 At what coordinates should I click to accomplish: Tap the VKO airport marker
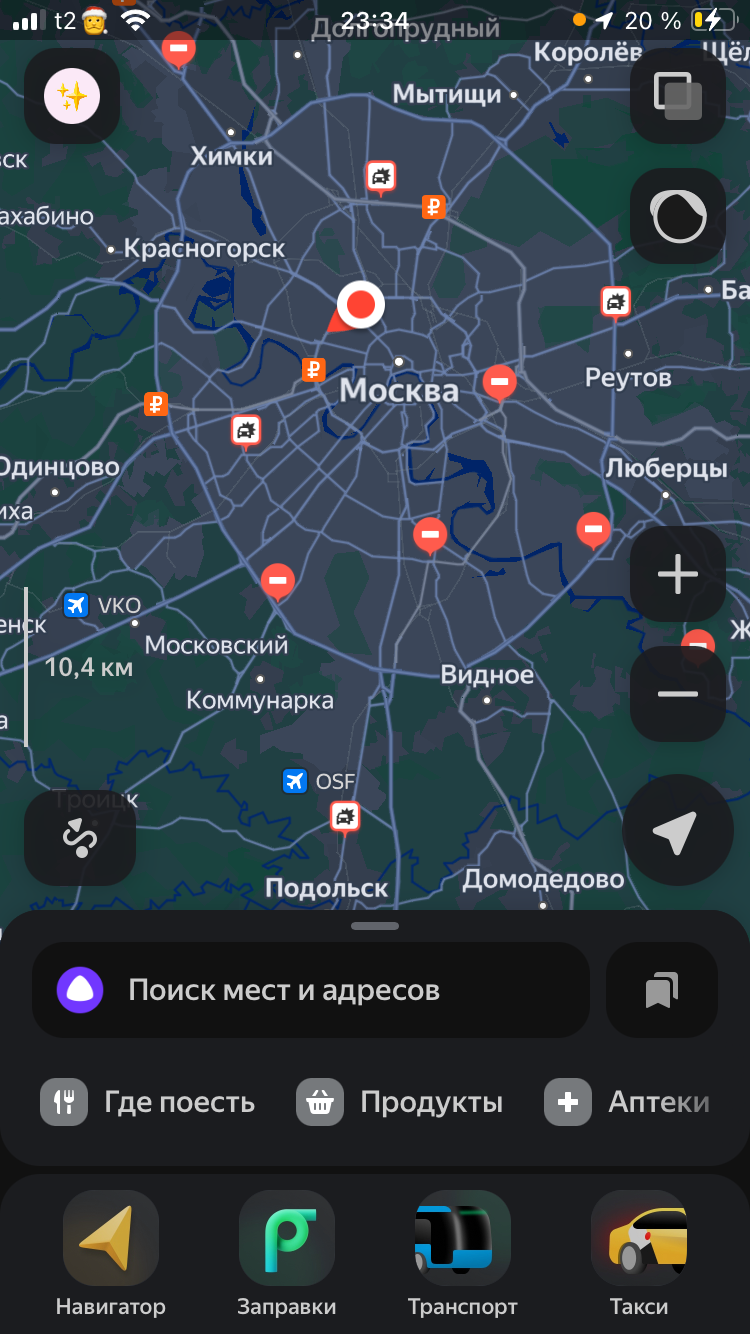pos(76,605)
